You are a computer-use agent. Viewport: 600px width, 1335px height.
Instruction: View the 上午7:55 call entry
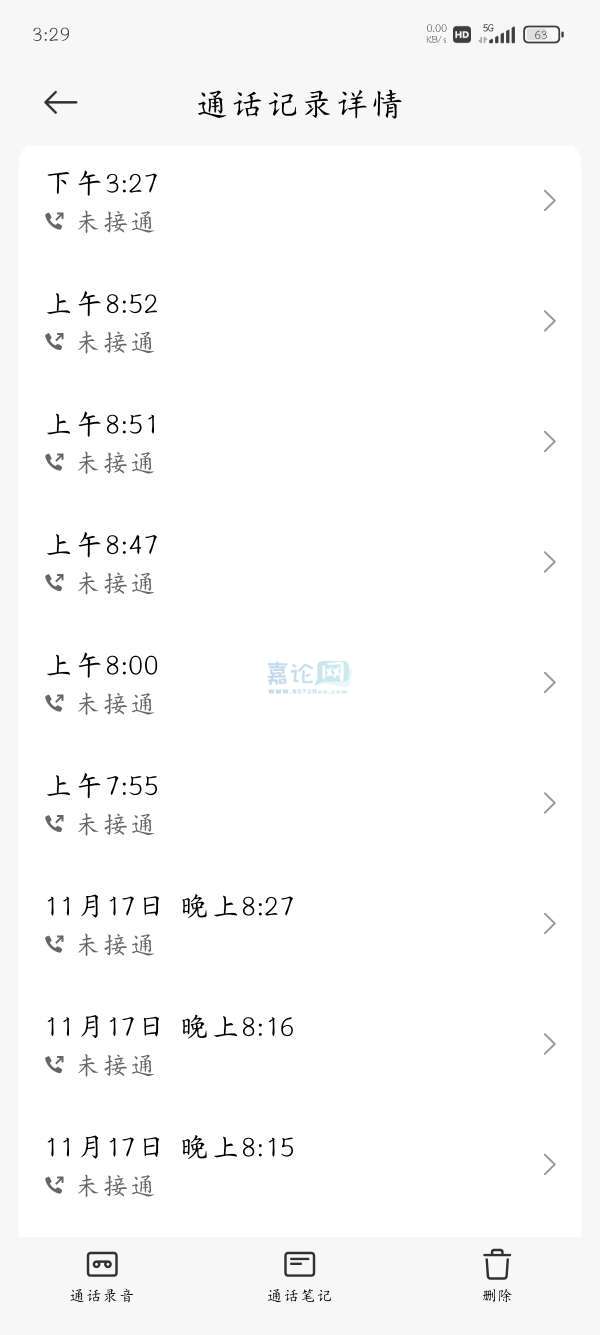pos(299,804)
